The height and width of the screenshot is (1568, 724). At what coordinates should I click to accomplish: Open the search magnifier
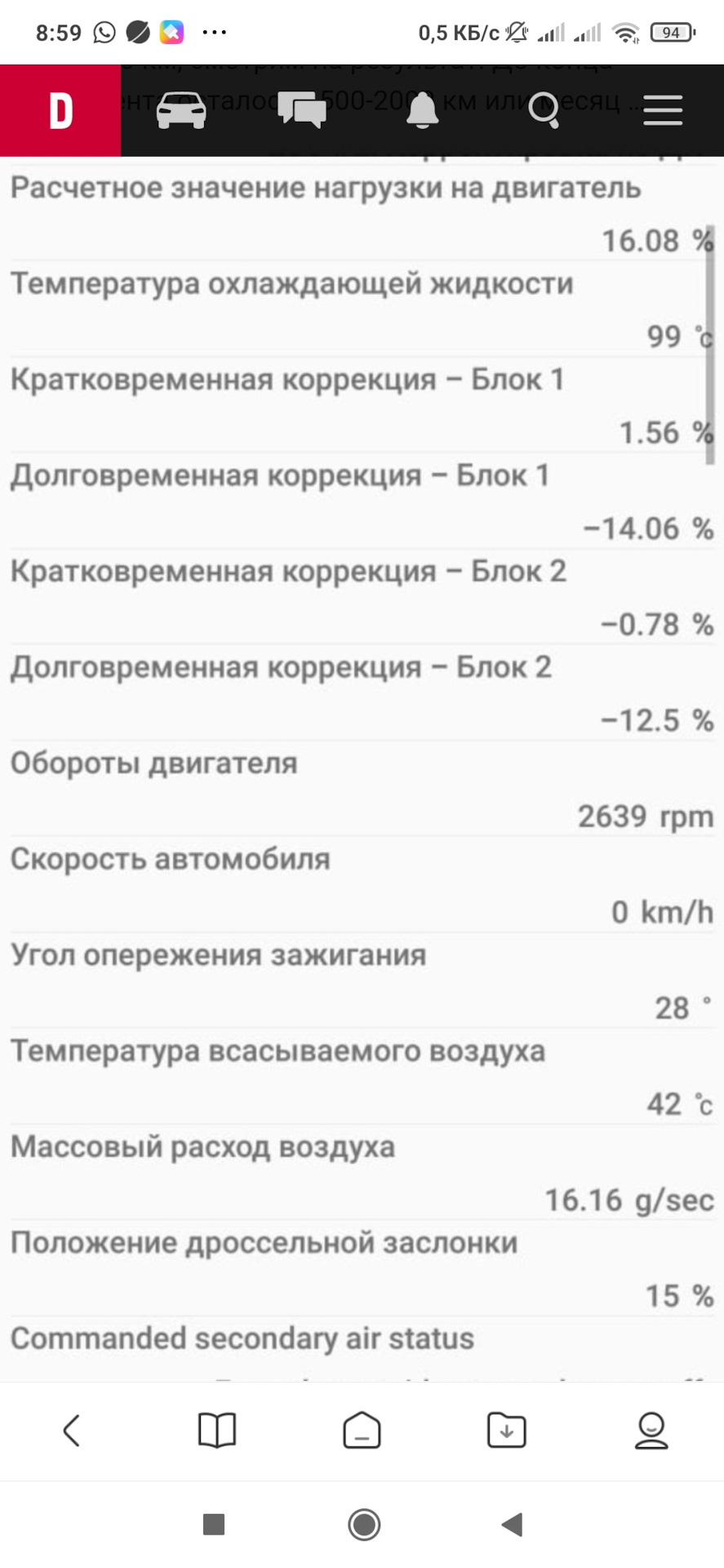544,110
